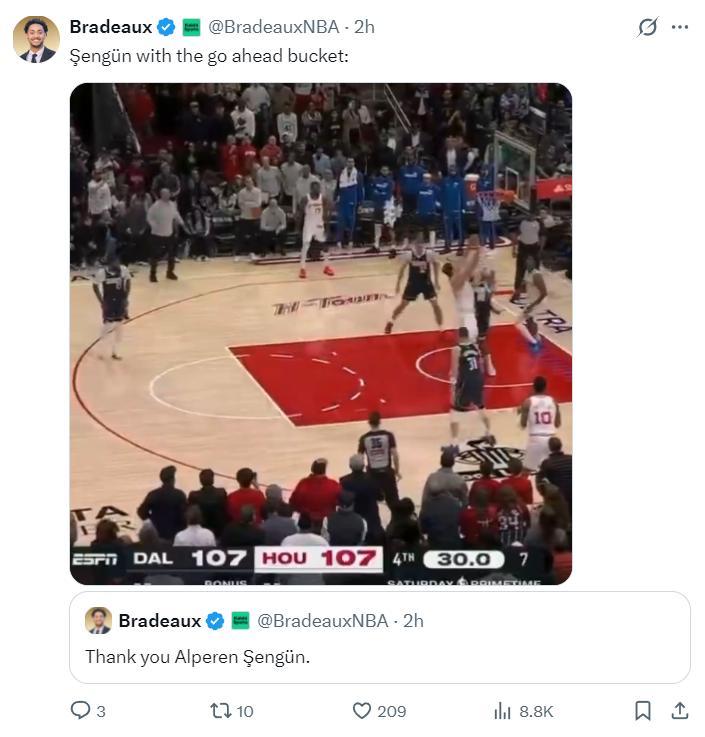
Task: Open the post's three-dot overflow menu
Action: [x=680, y=27]
